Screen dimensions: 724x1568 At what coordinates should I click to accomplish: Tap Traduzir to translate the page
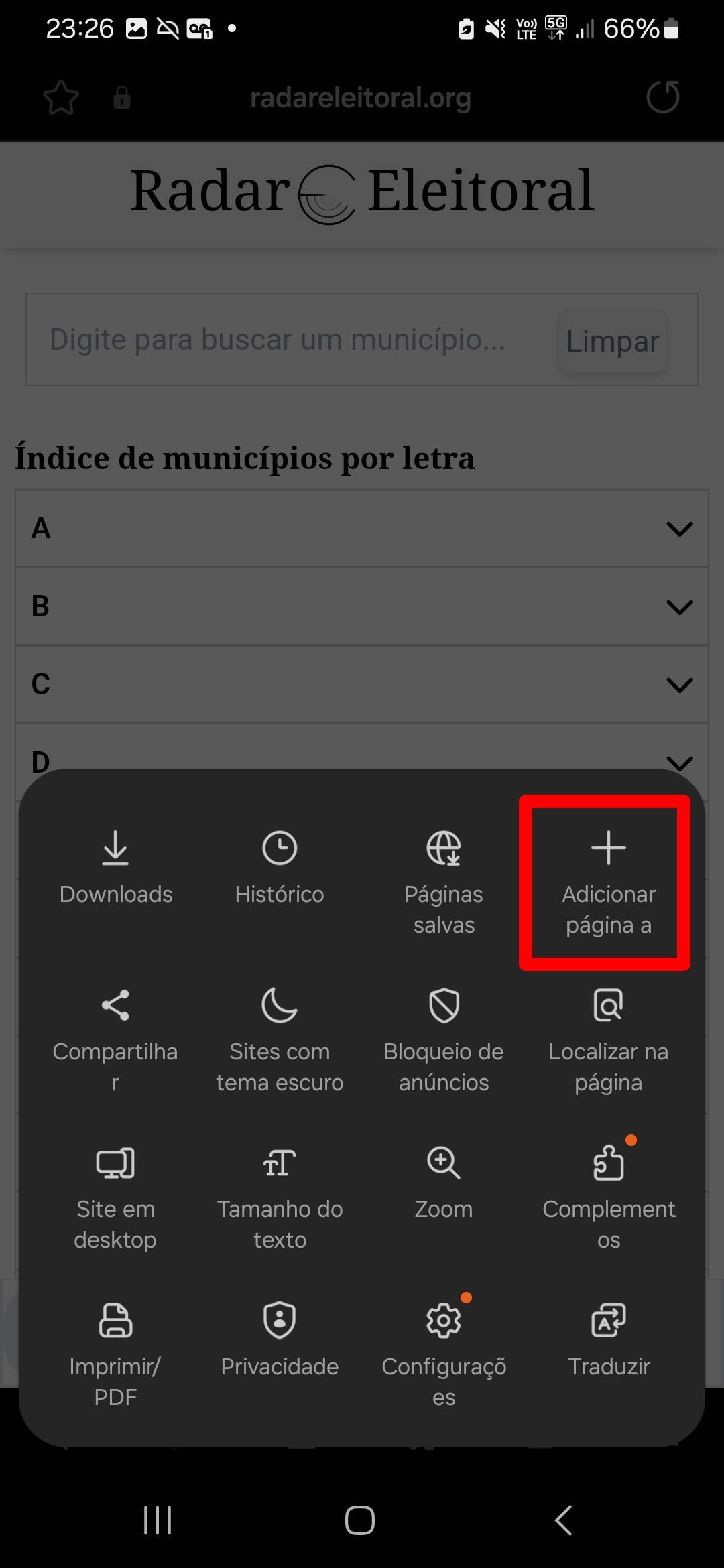pyautogui.click(x=608, y=1340)
